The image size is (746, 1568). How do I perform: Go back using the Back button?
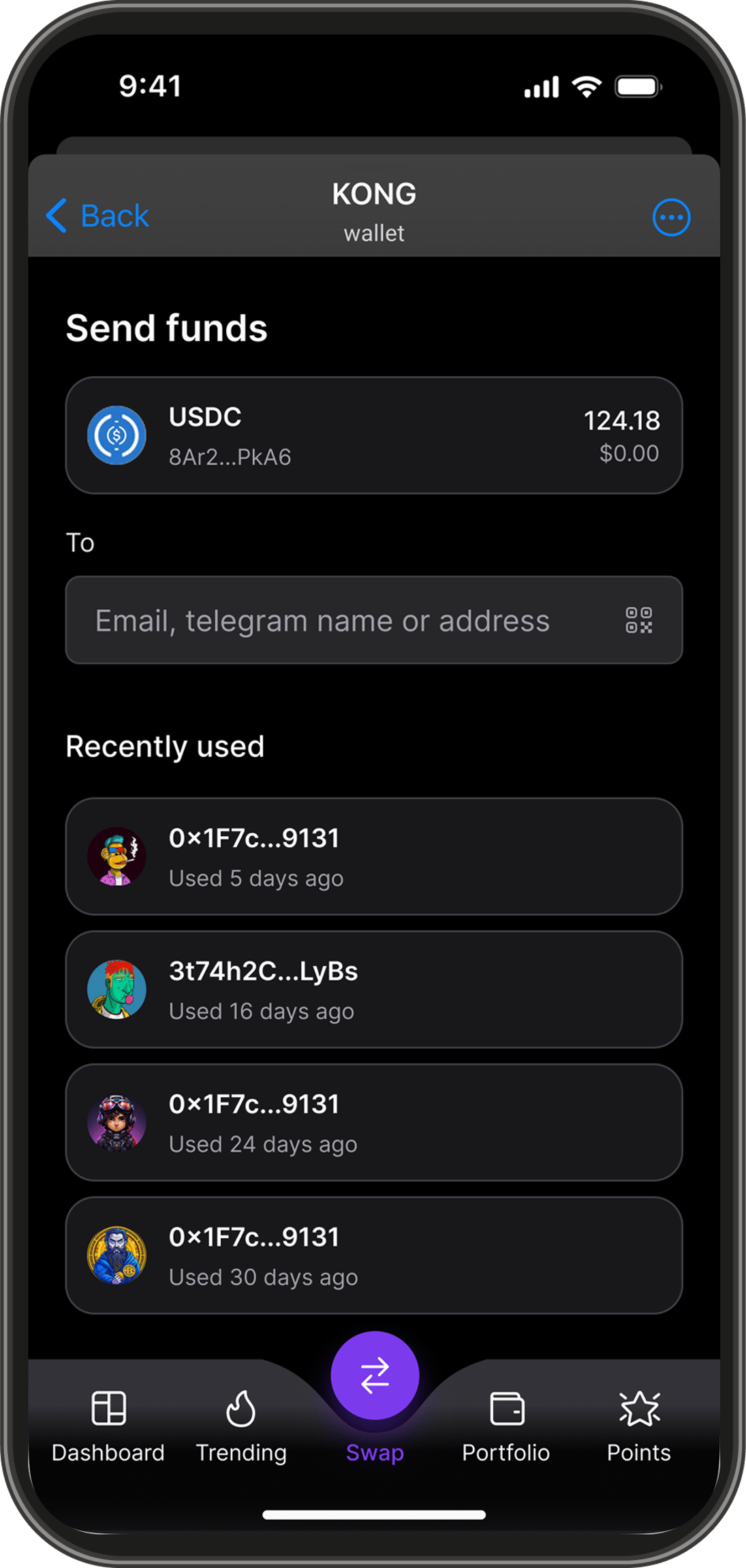click(x=97, y=216)
